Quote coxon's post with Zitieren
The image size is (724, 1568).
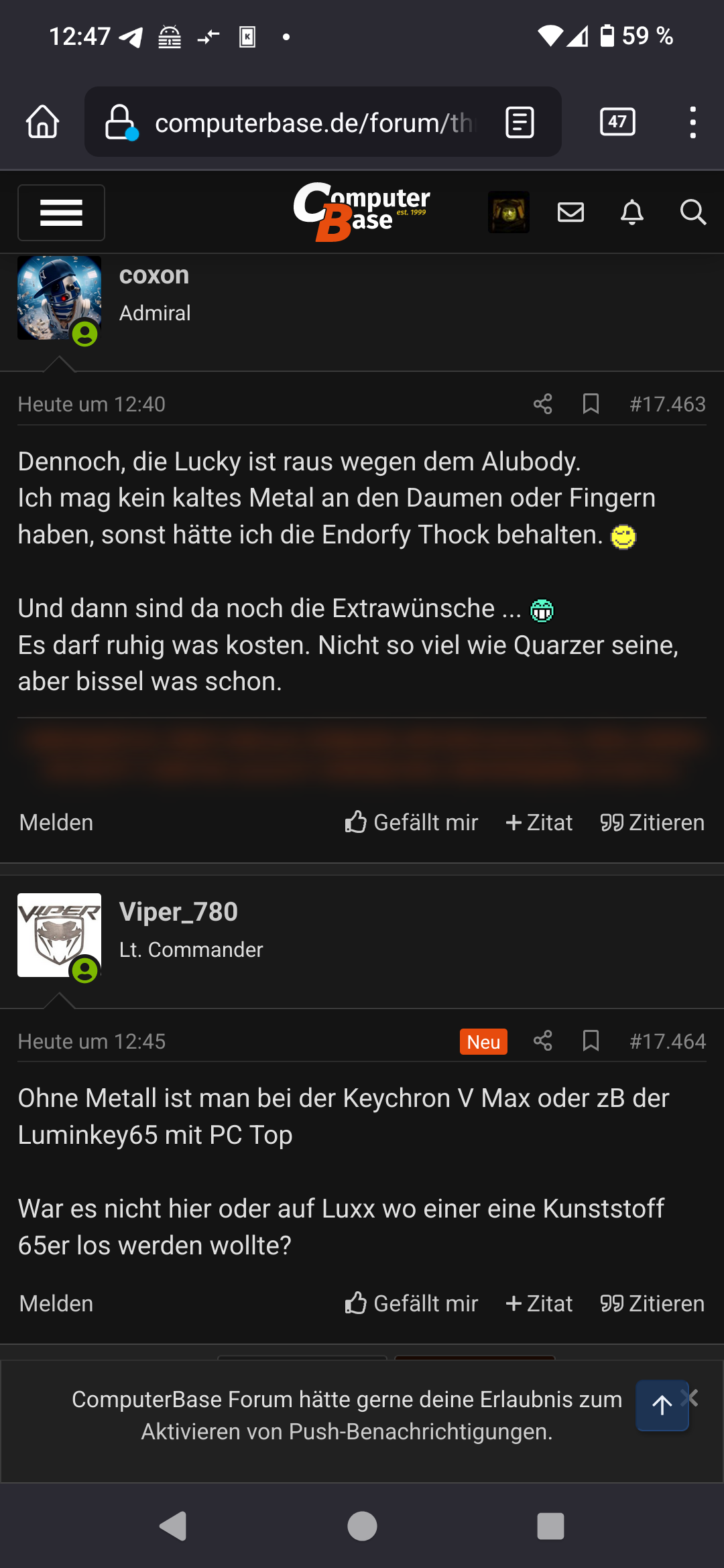(x=652, y=822)
